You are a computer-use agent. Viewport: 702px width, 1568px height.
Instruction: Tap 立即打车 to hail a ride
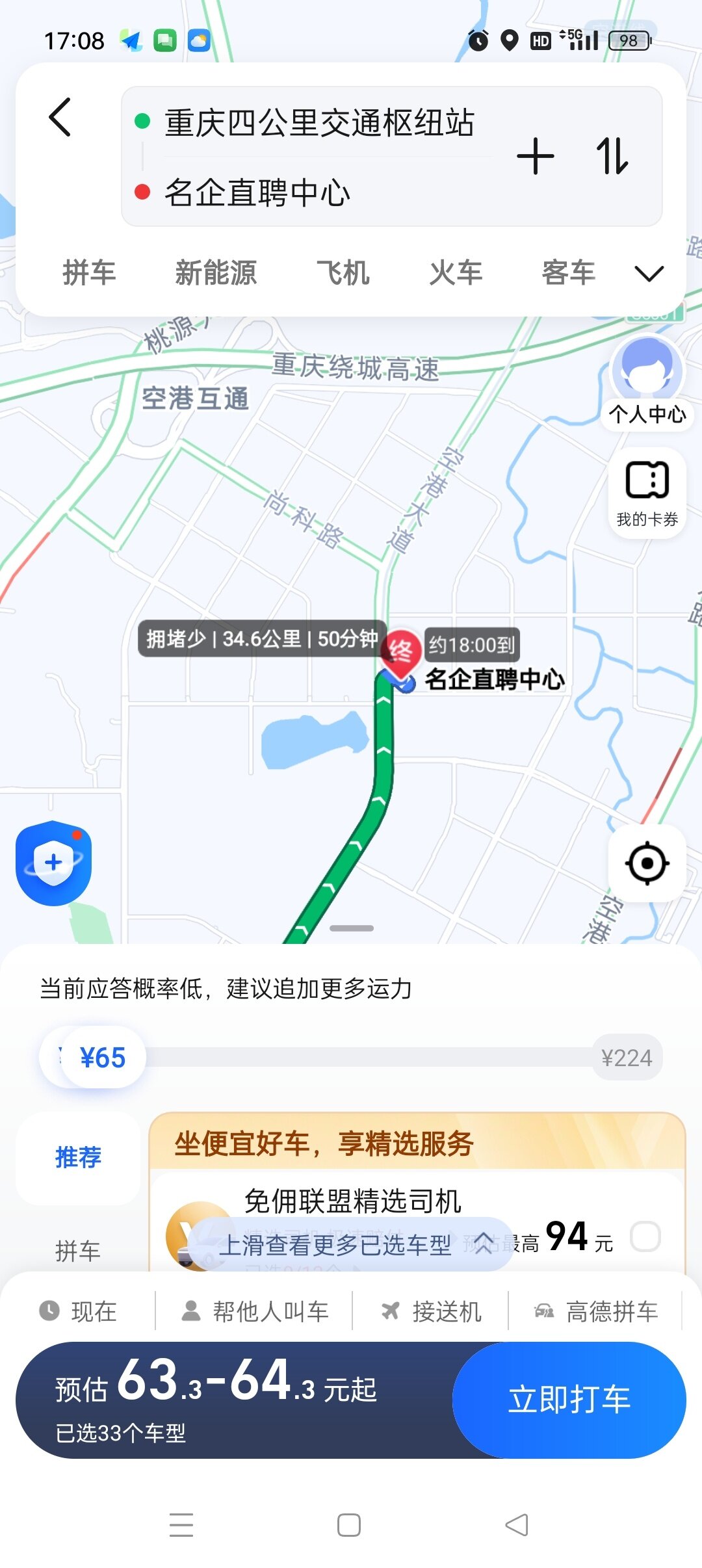coord(569,1400)
